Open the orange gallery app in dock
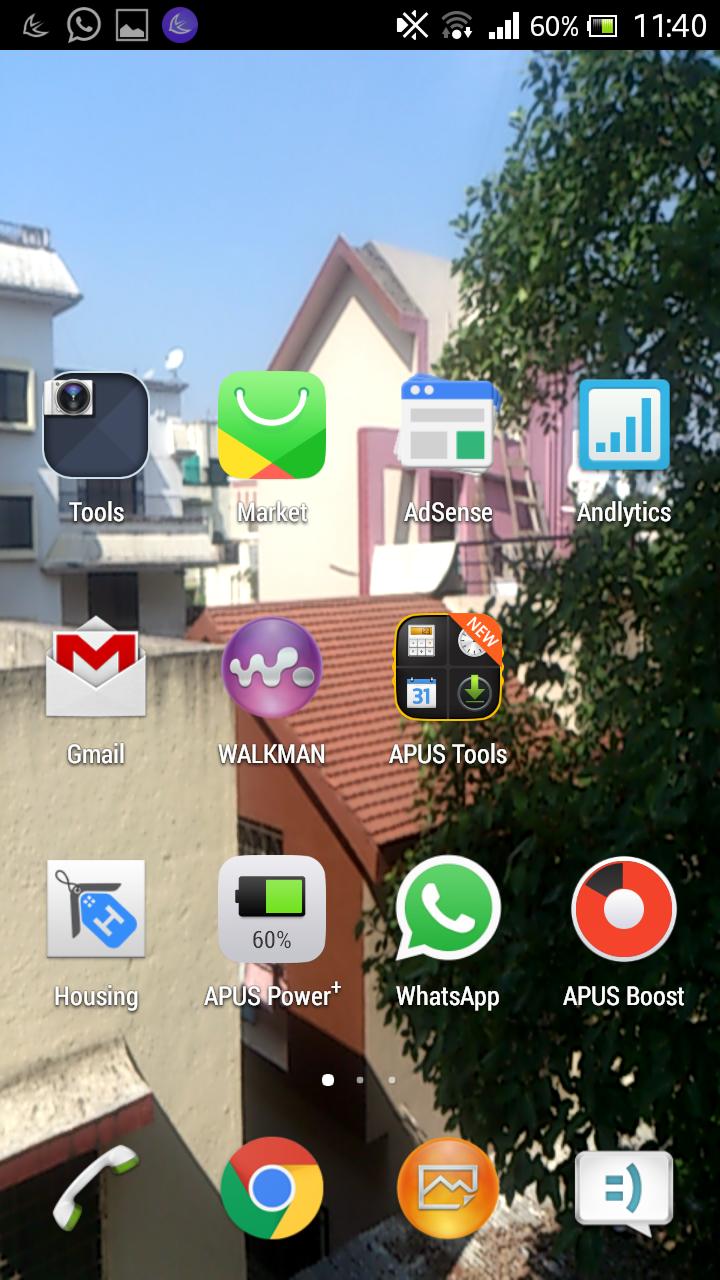This screenshot has width=720, height=1280. click(448, 1189)
